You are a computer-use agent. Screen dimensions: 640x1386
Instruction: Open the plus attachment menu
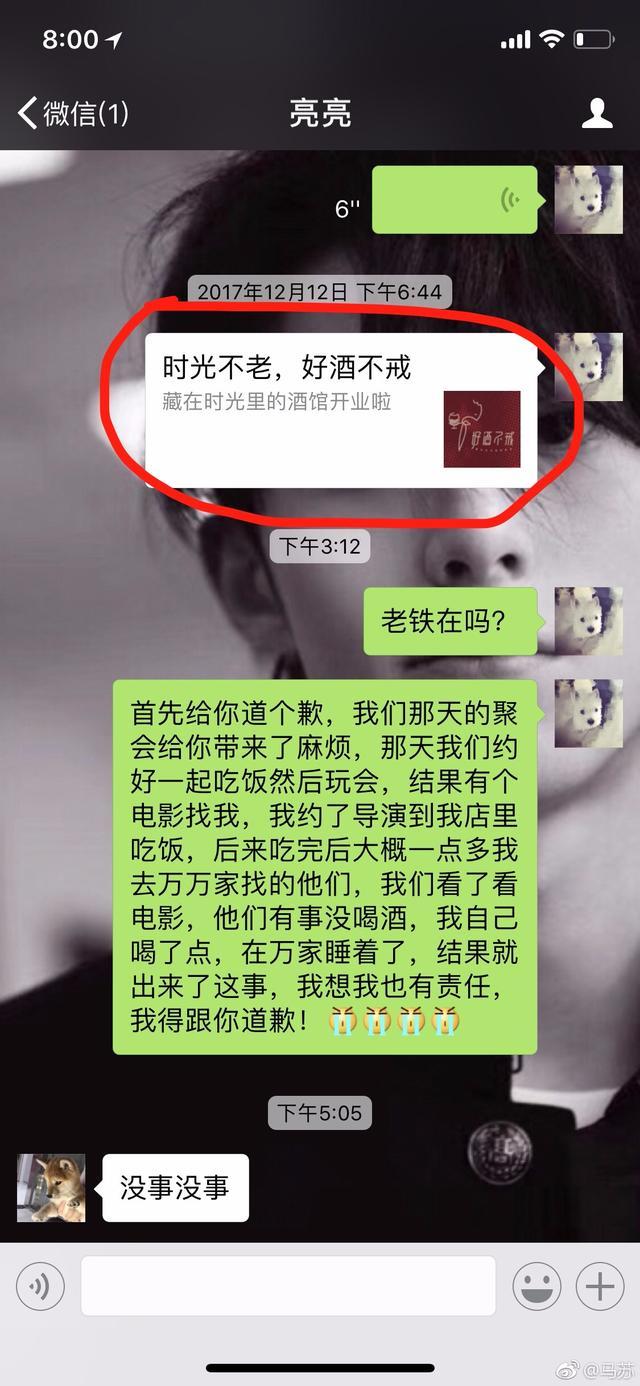pyautogui.click(x=600, y=1285)
